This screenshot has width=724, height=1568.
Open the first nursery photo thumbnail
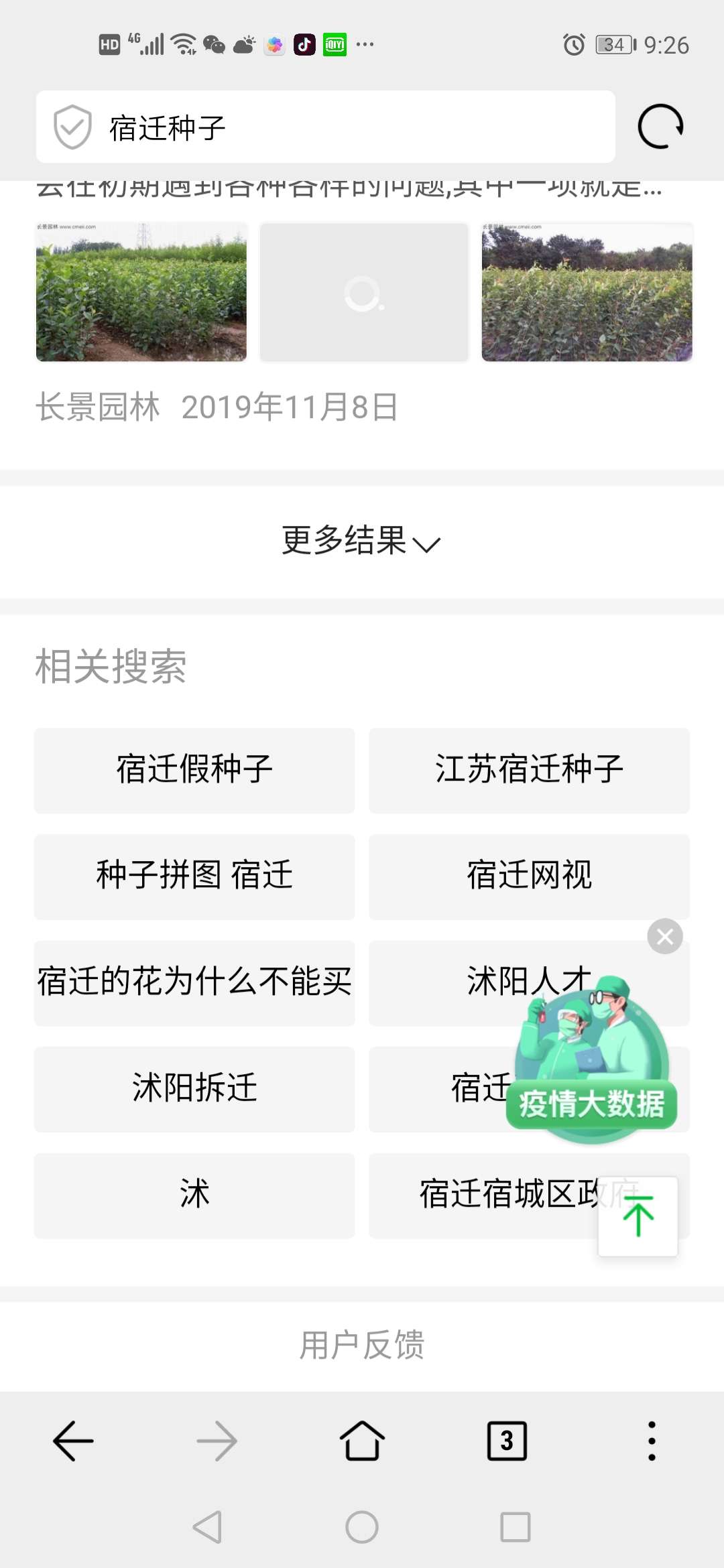pyautogui.click(x=141, y=292)
